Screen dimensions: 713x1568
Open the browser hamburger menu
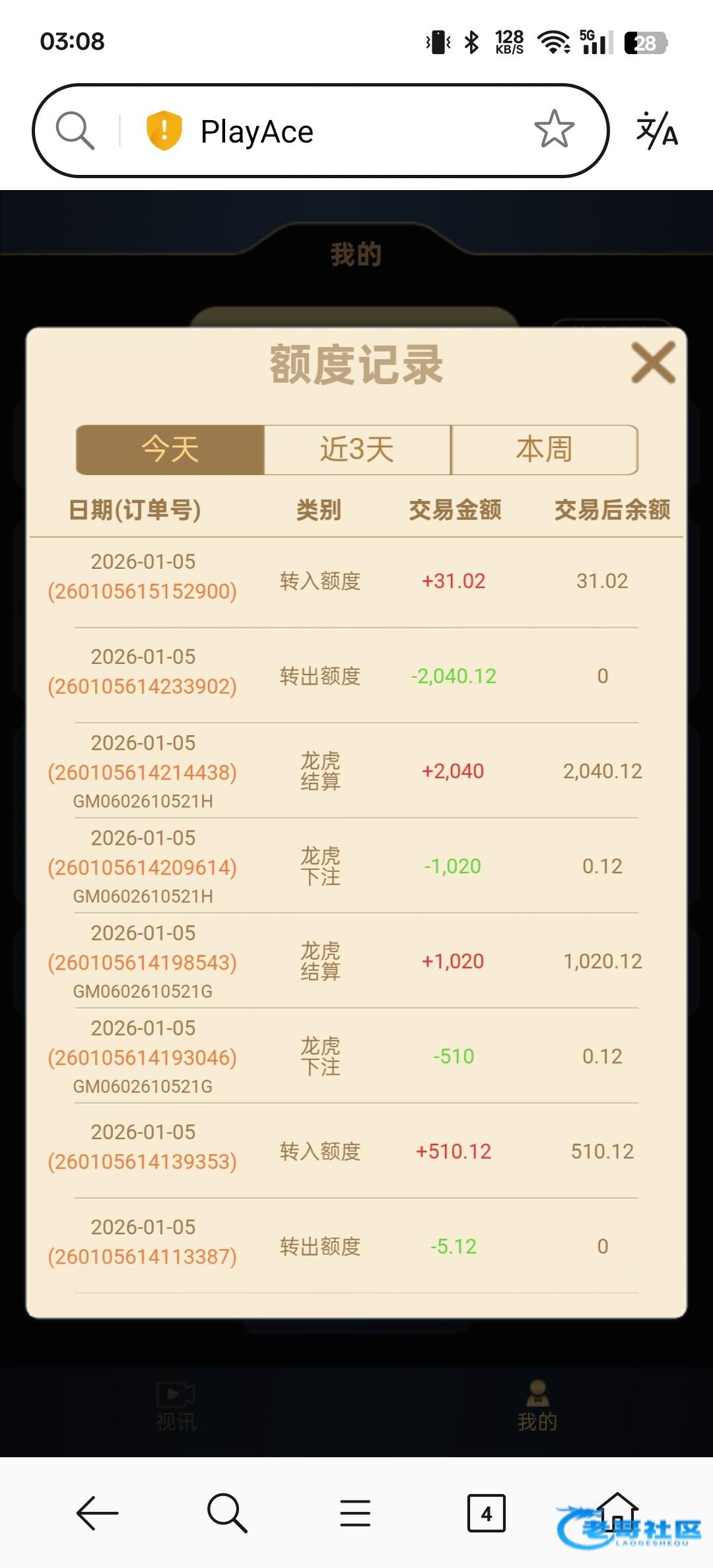[x=355, y=1513]
